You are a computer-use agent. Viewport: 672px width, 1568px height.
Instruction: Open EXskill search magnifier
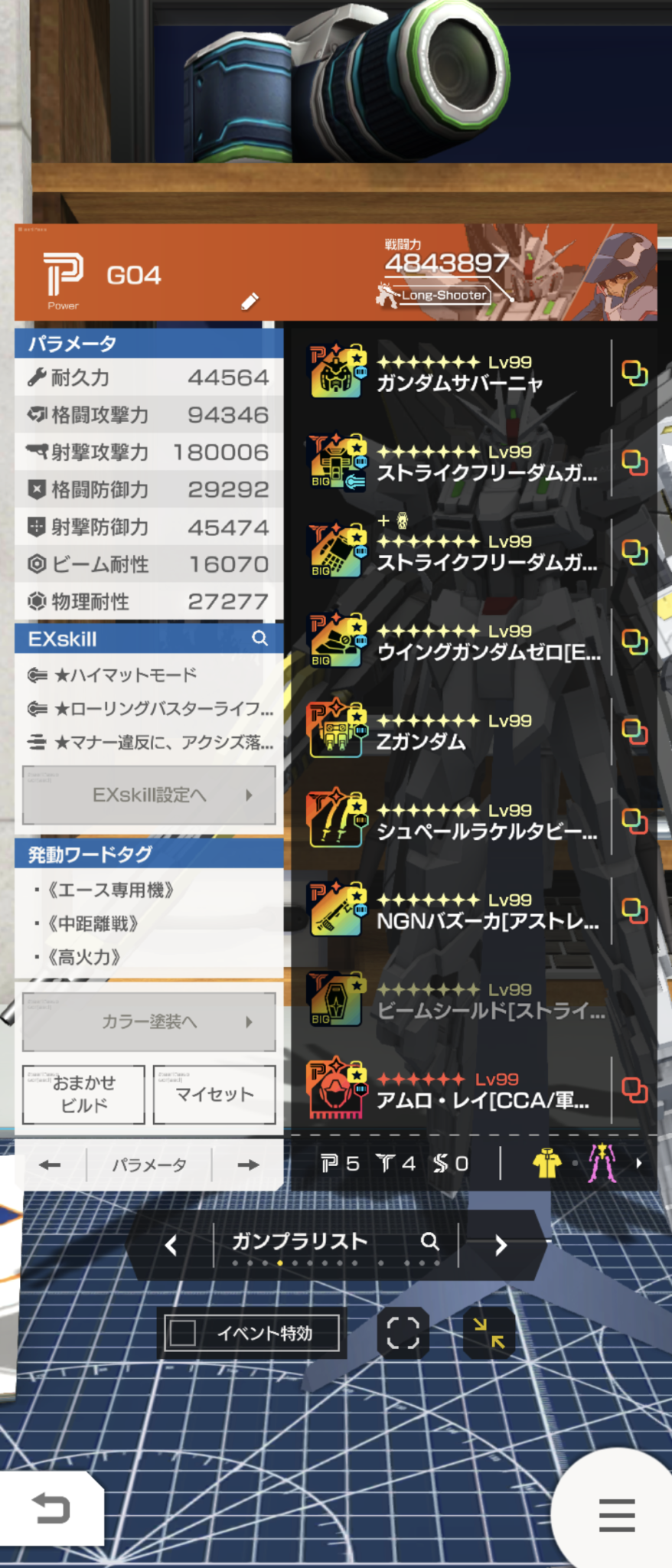260,639
